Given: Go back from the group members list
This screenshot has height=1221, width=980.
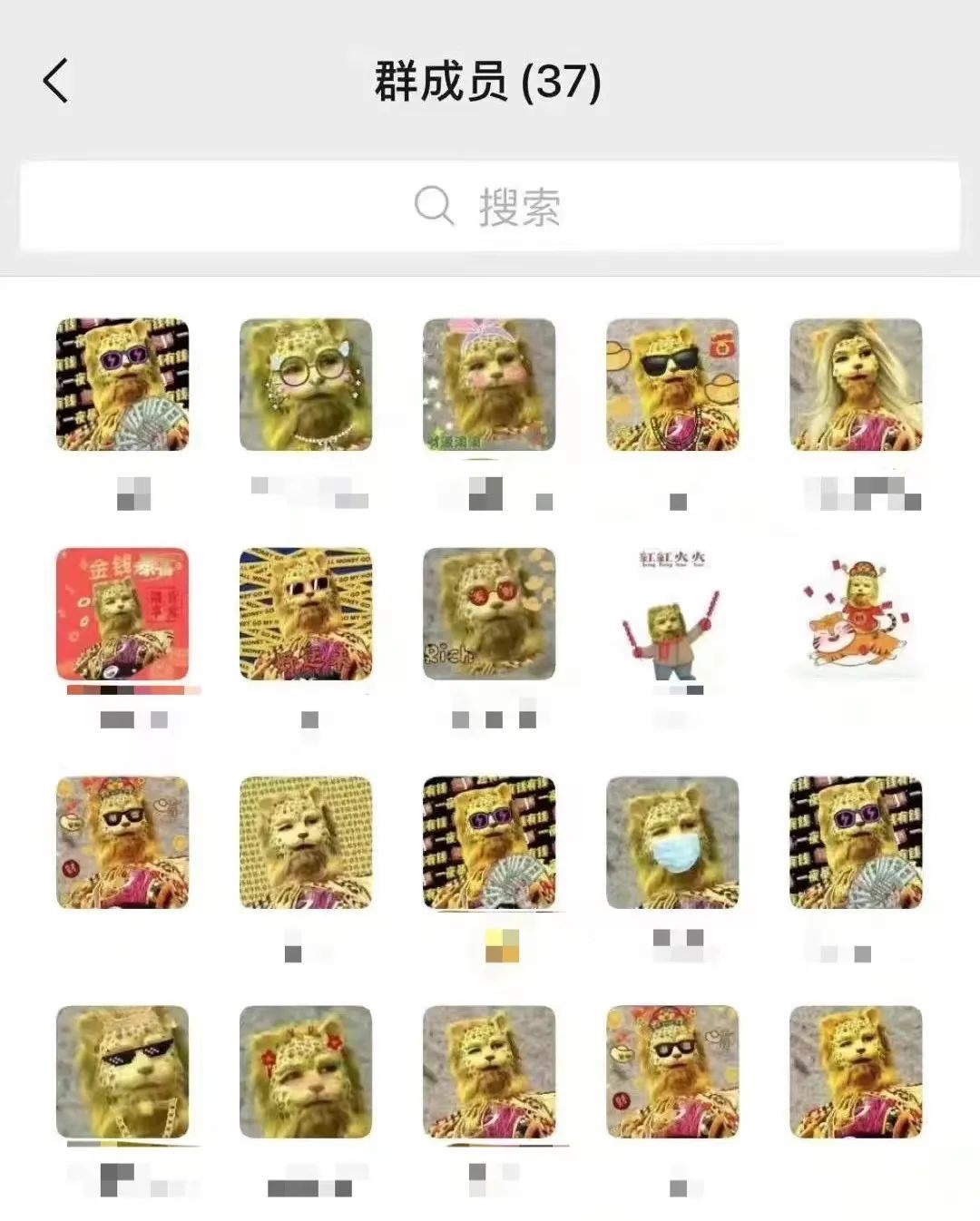Looking at the screenshot, I should click(56, 81).
